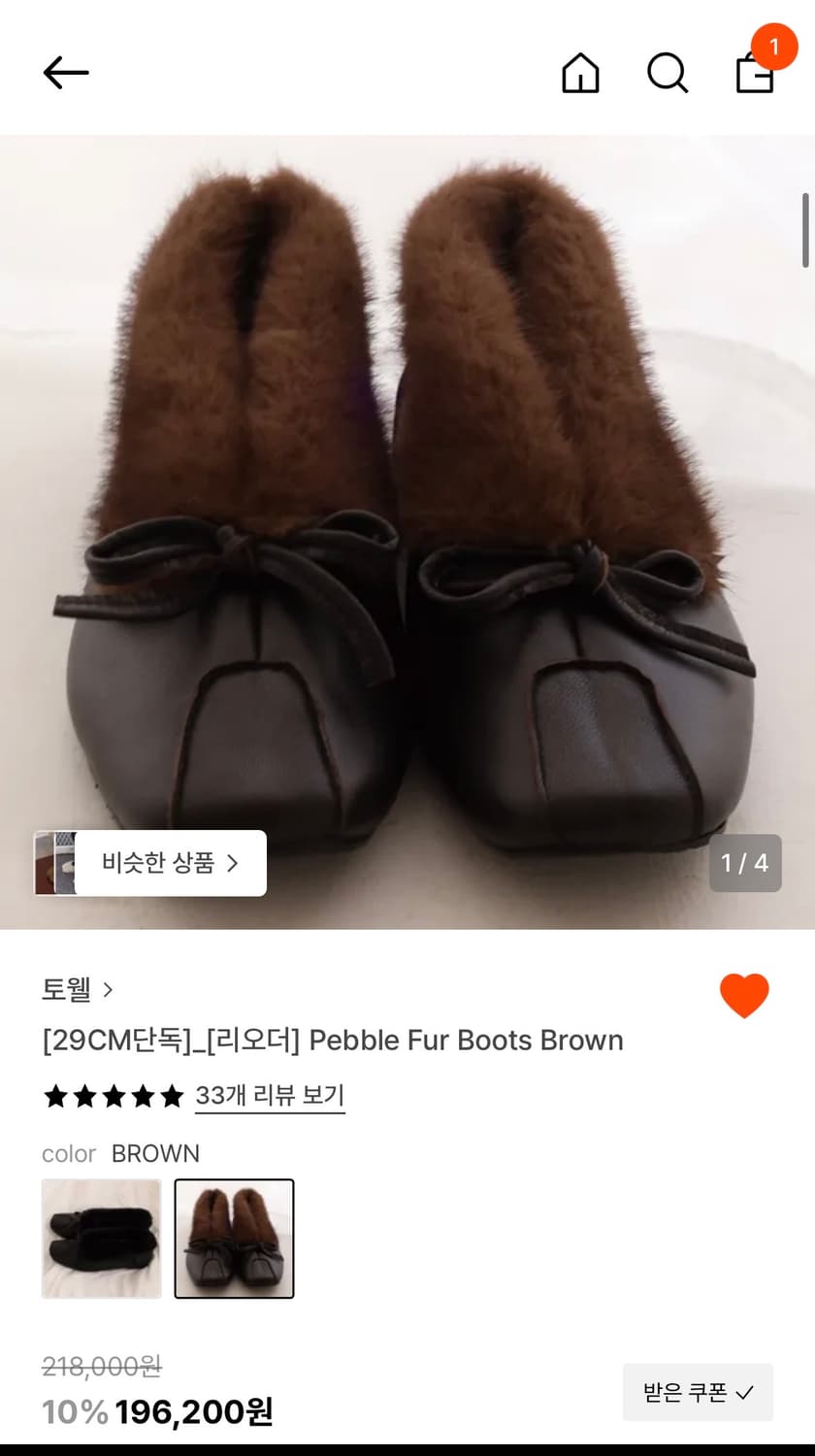The height and width of the screenshot is (1456, 815).
Task: Tap the star rating under the product name
Action: [x=112, y=1096]
